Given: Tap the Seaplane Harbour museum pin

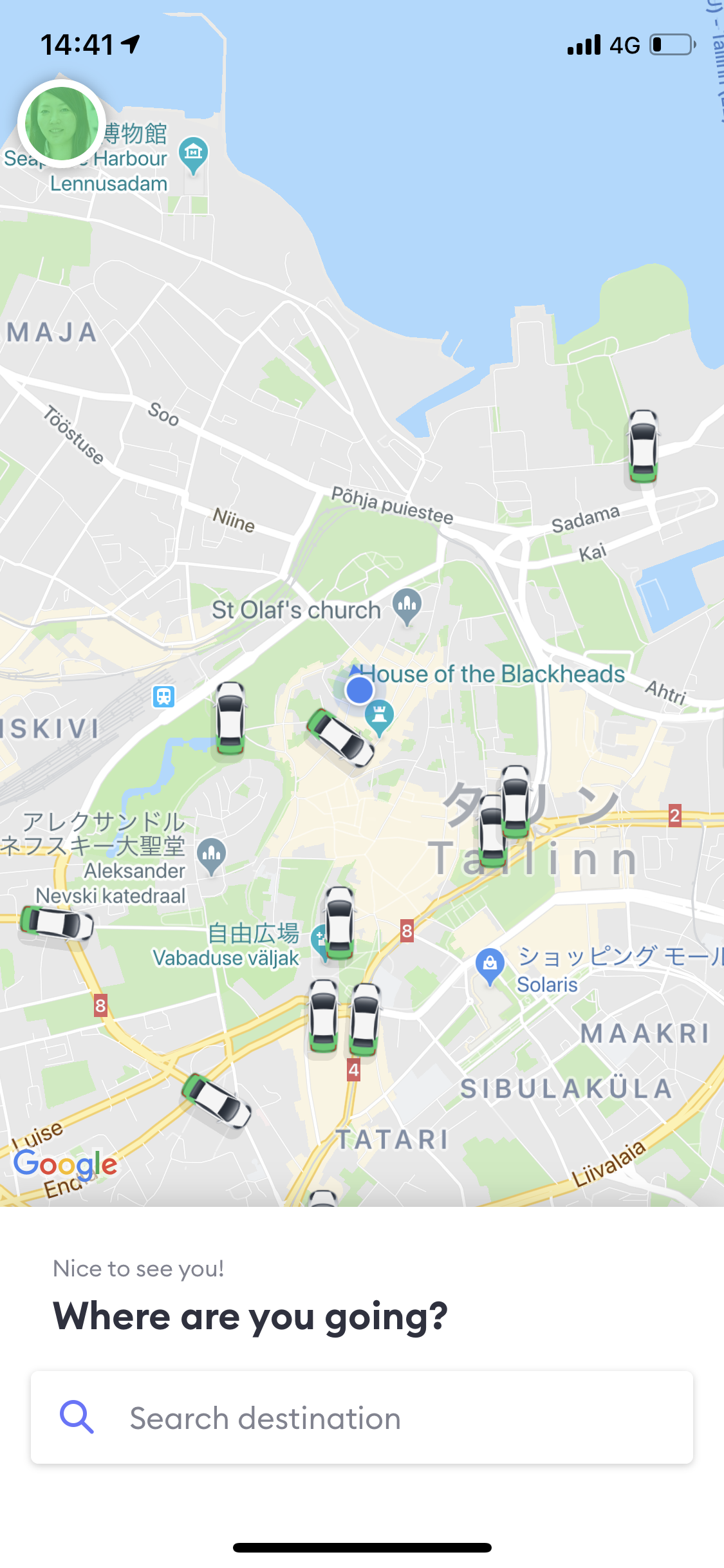Looking at the screenshot, I should 193,153.
